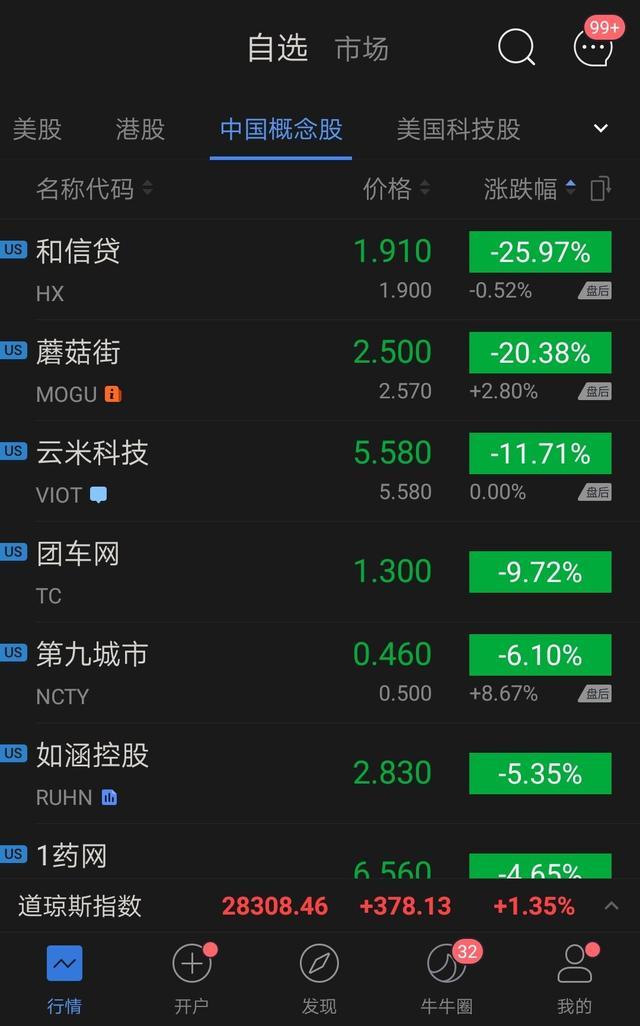Open the 团车网 TC stock row
The width and height of the screenshot is (640, 1026).
pos(320,572)
